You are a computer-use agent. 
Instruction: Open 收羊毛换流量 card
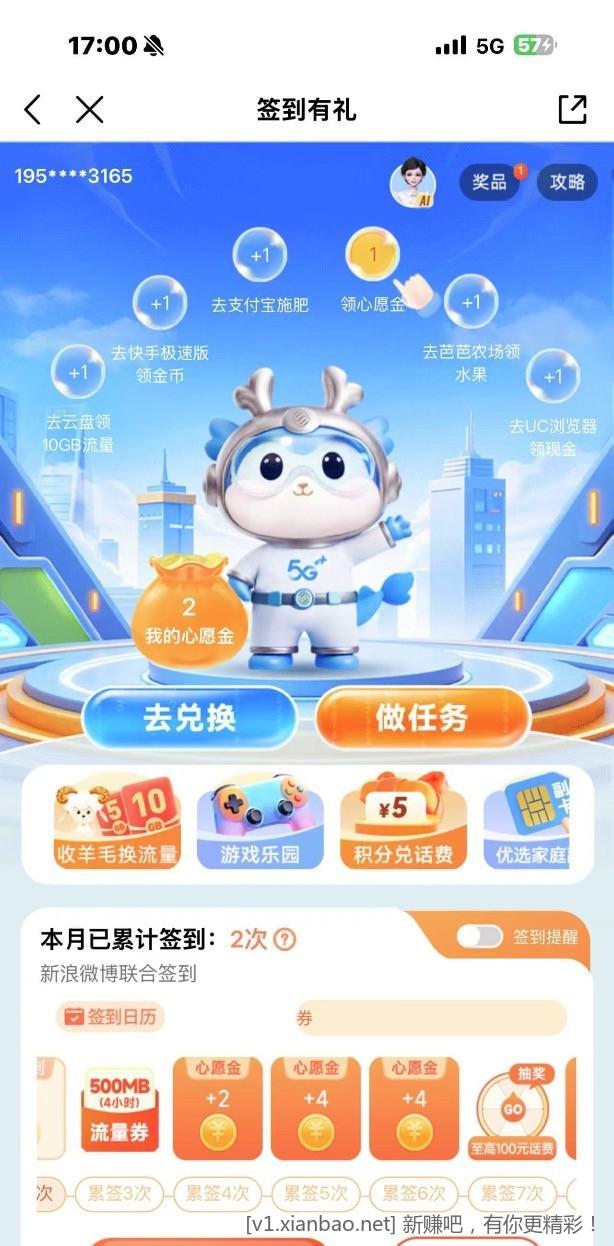tap(117, 824)
